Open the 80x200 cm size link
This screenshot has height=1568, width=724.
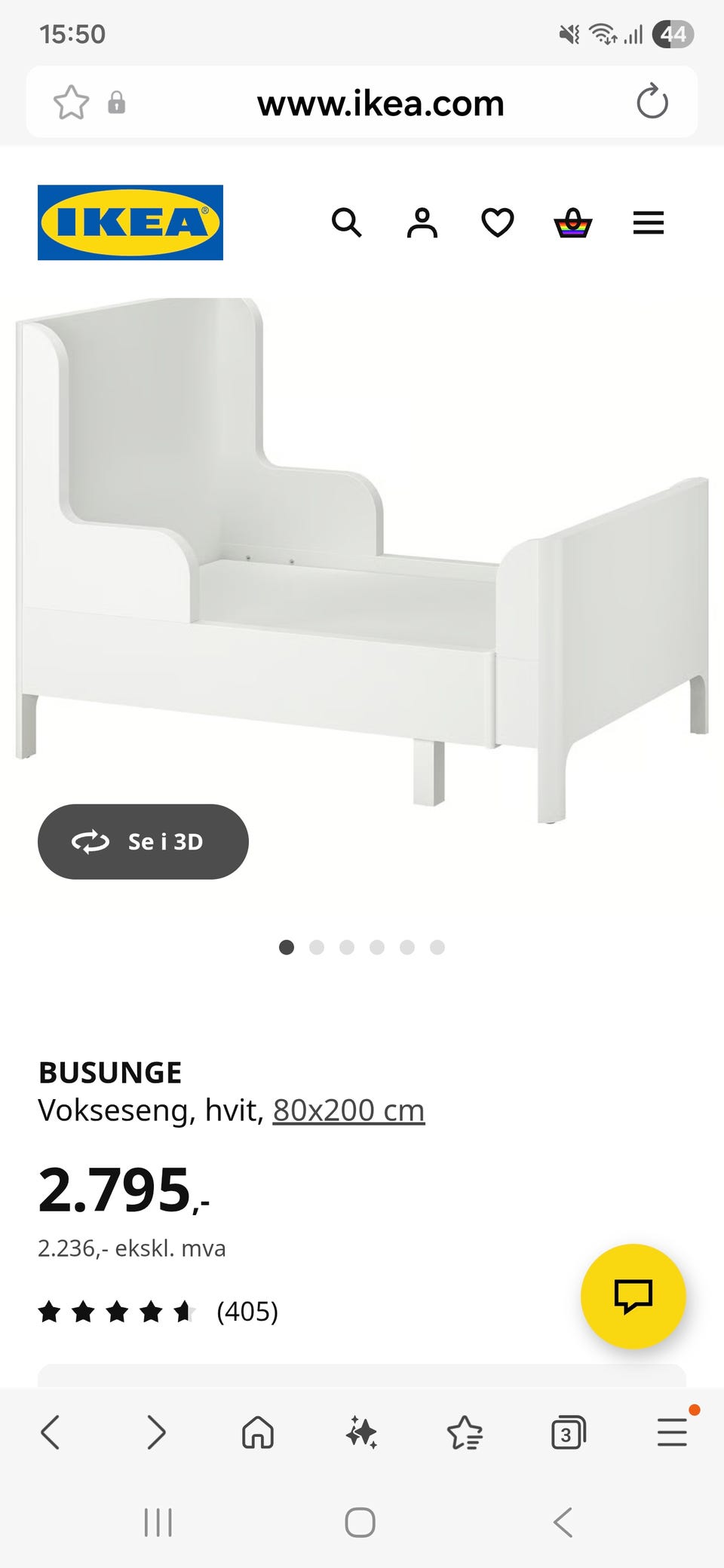[x=348, y=1110]
